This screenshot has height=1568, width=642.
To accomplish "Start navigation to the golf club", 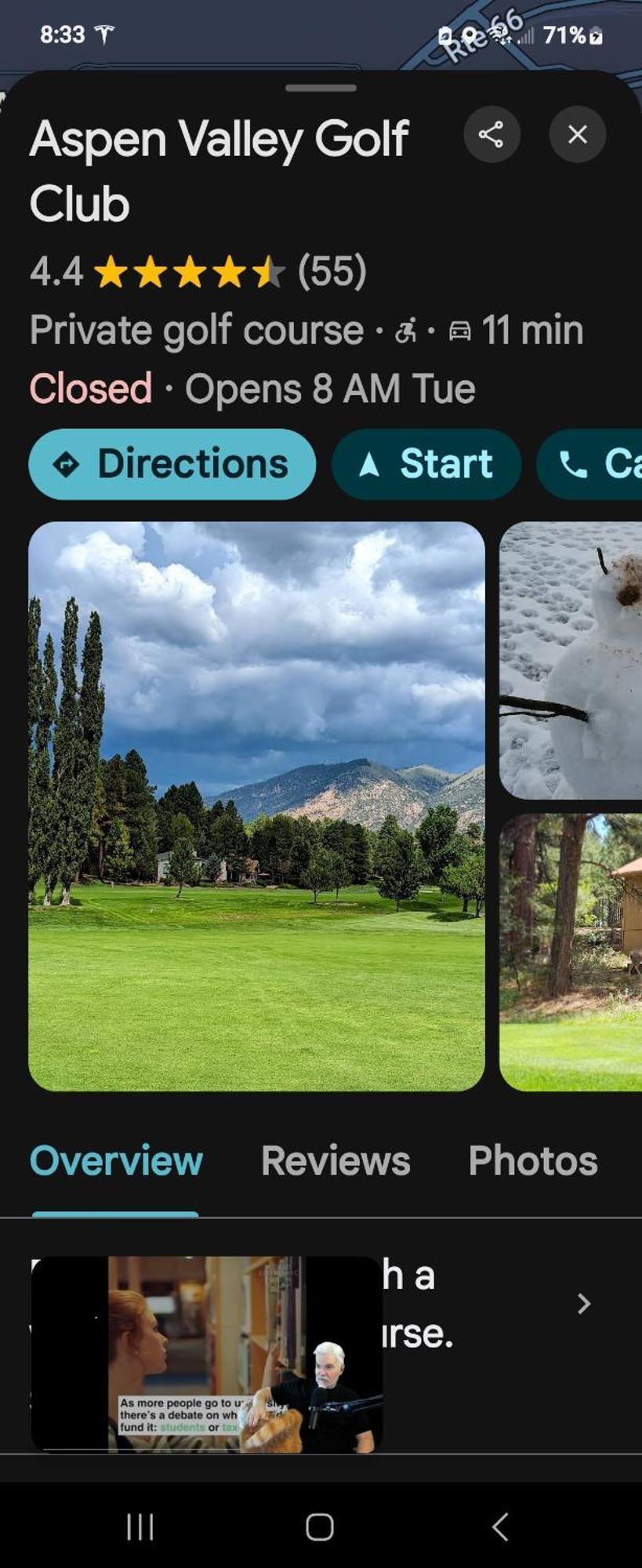I will (x=426, y=464).
